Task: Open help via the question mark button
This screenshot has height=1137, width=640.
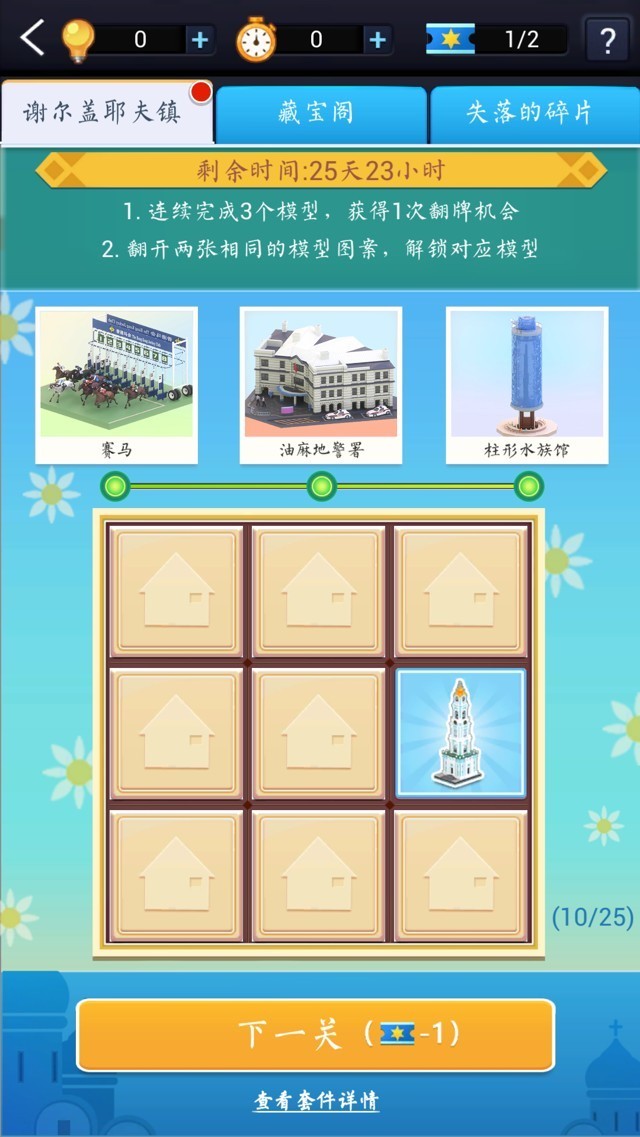Action: pyautogui.click(x=607, y=41)
